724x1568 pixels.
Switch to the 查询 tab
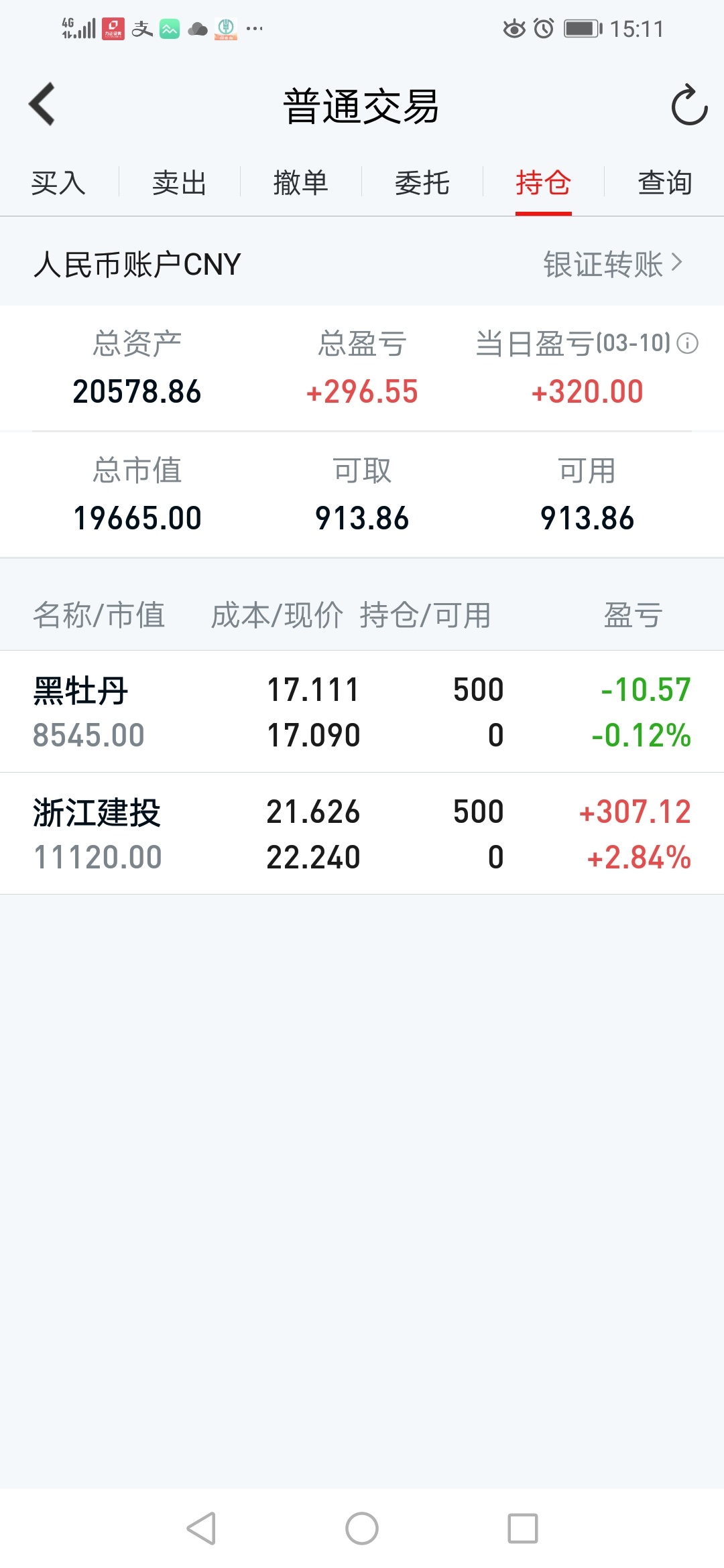coord(665,183)
